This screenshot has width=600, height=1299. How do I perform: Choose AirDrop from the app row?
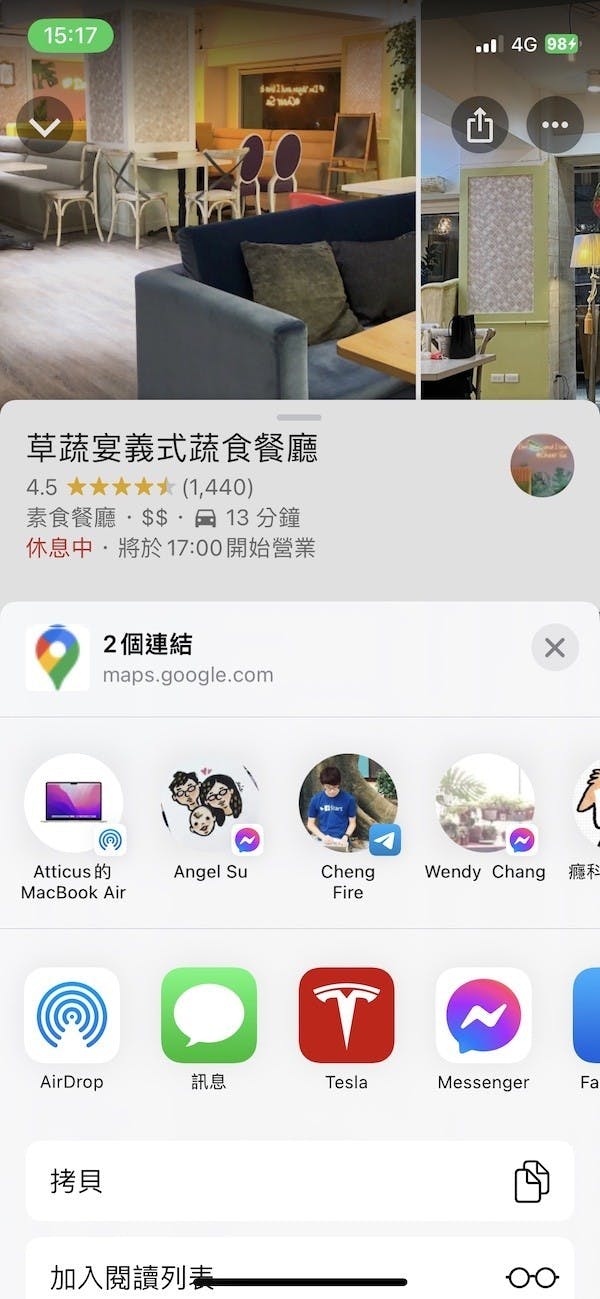[72, 1015]
